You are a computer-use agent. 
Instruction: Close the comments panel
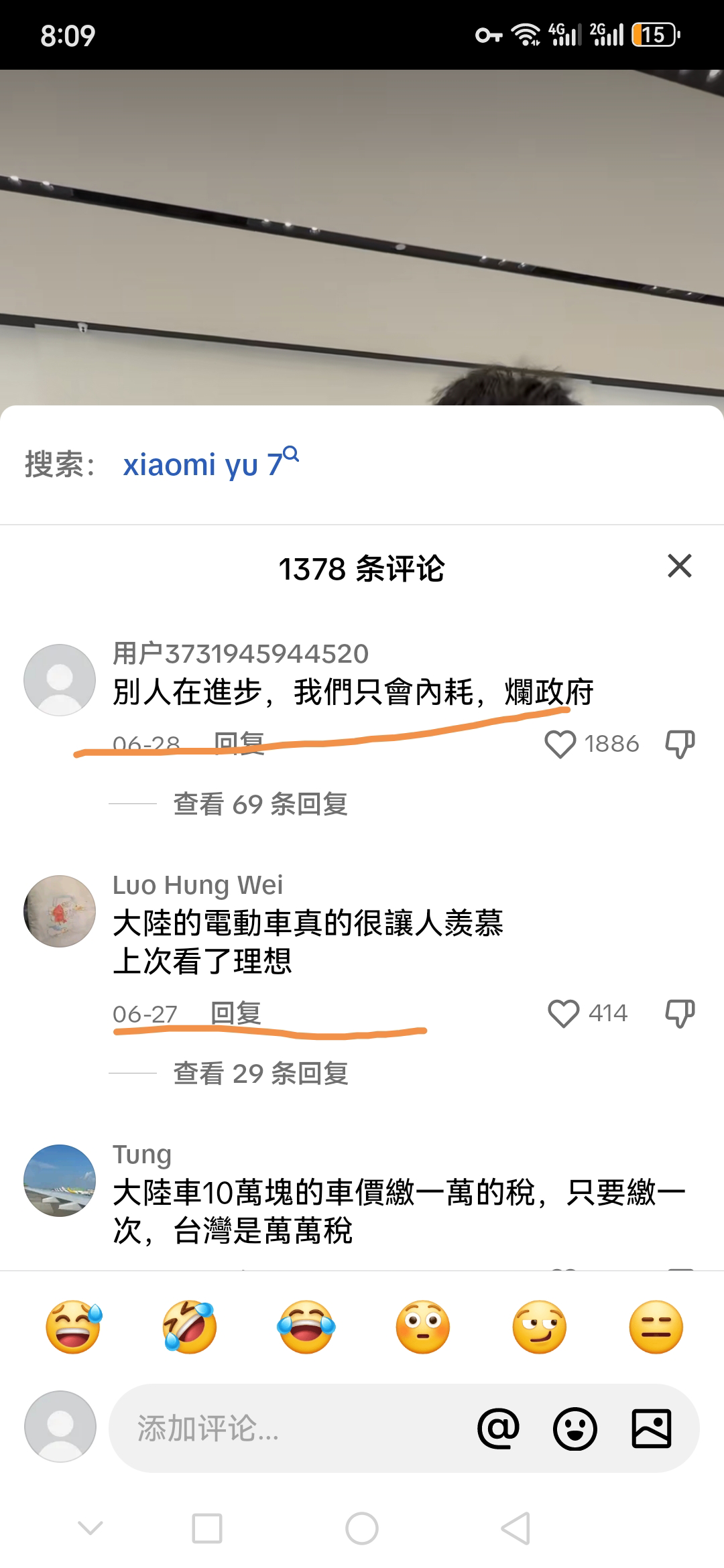pyautogui.click(x=679, y=566)
